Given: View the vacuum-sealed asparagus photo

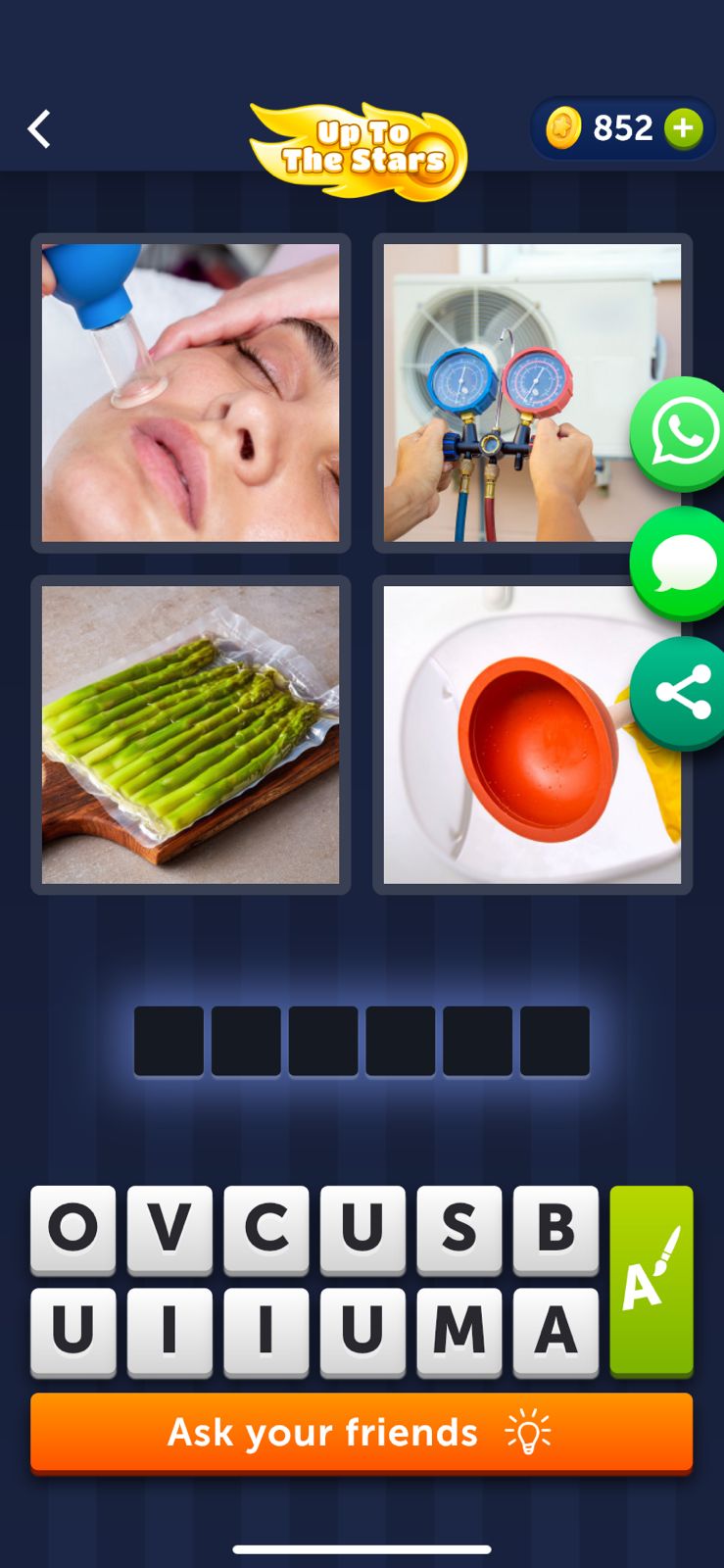Looking at the screenshot, I should click(191, 735).
